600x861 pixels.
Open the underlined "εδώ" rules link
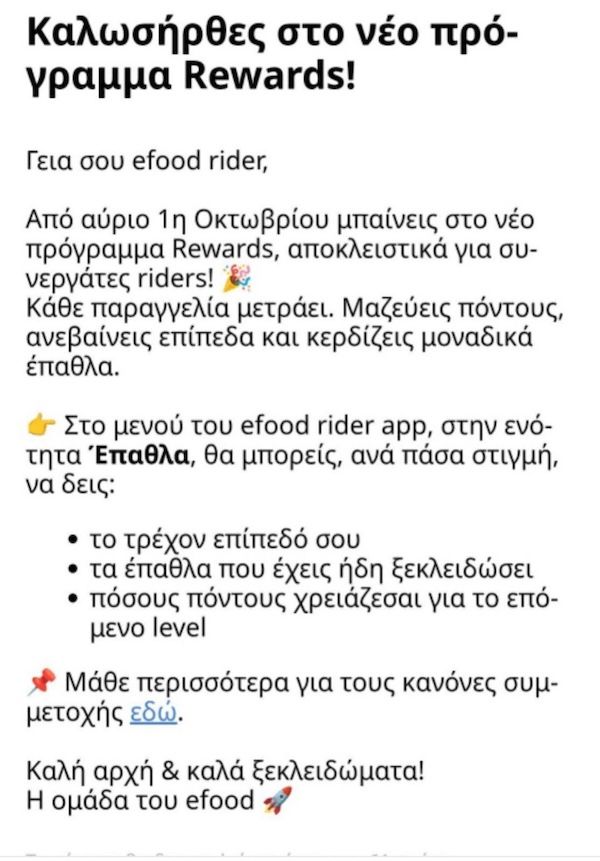[x=156, y=714]
